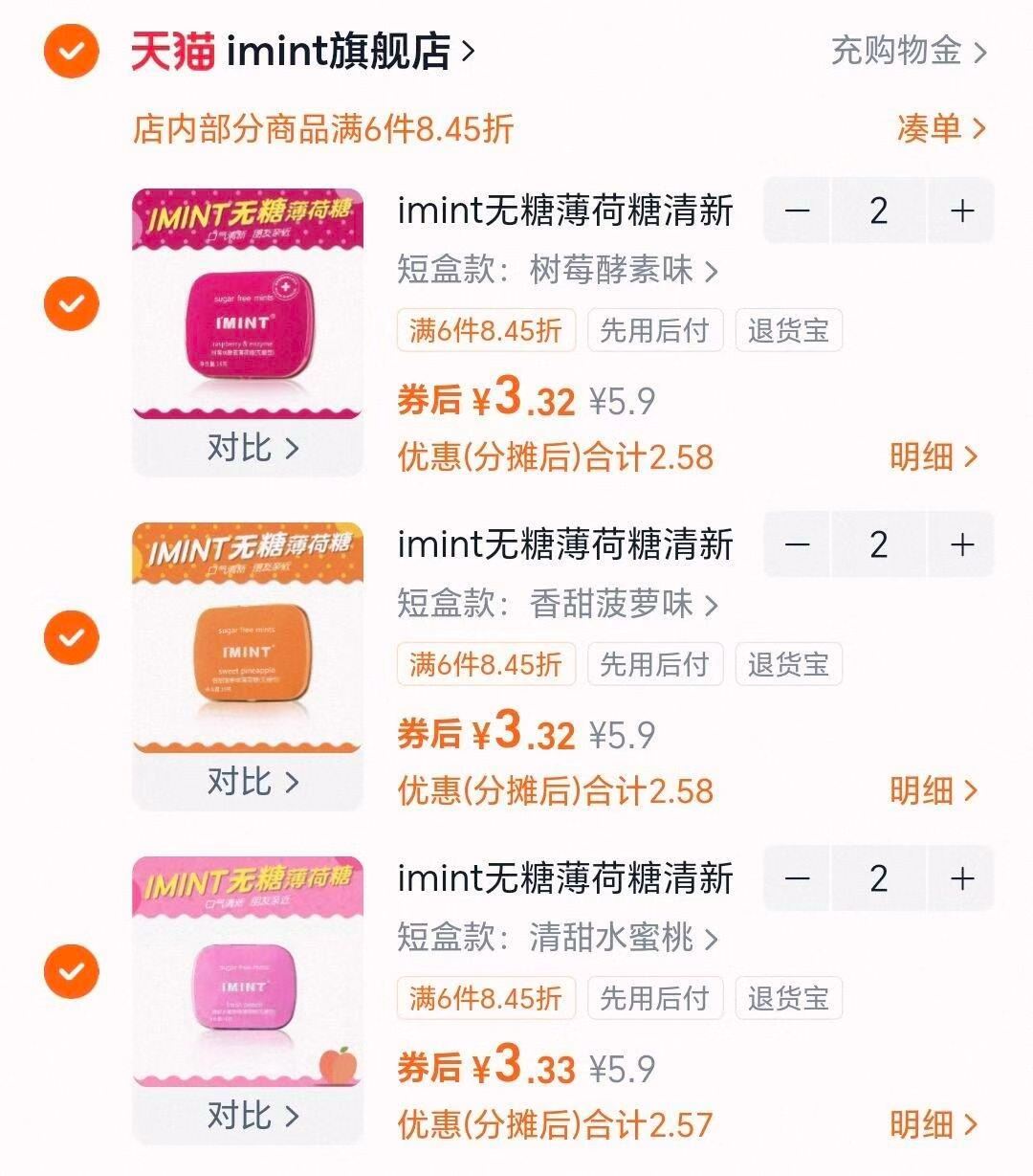This screenshot has width=1033, height=1176.
Task: Click 凑单 next to the store discount banner
Action: pyautogui.click(x=933, y=127)
